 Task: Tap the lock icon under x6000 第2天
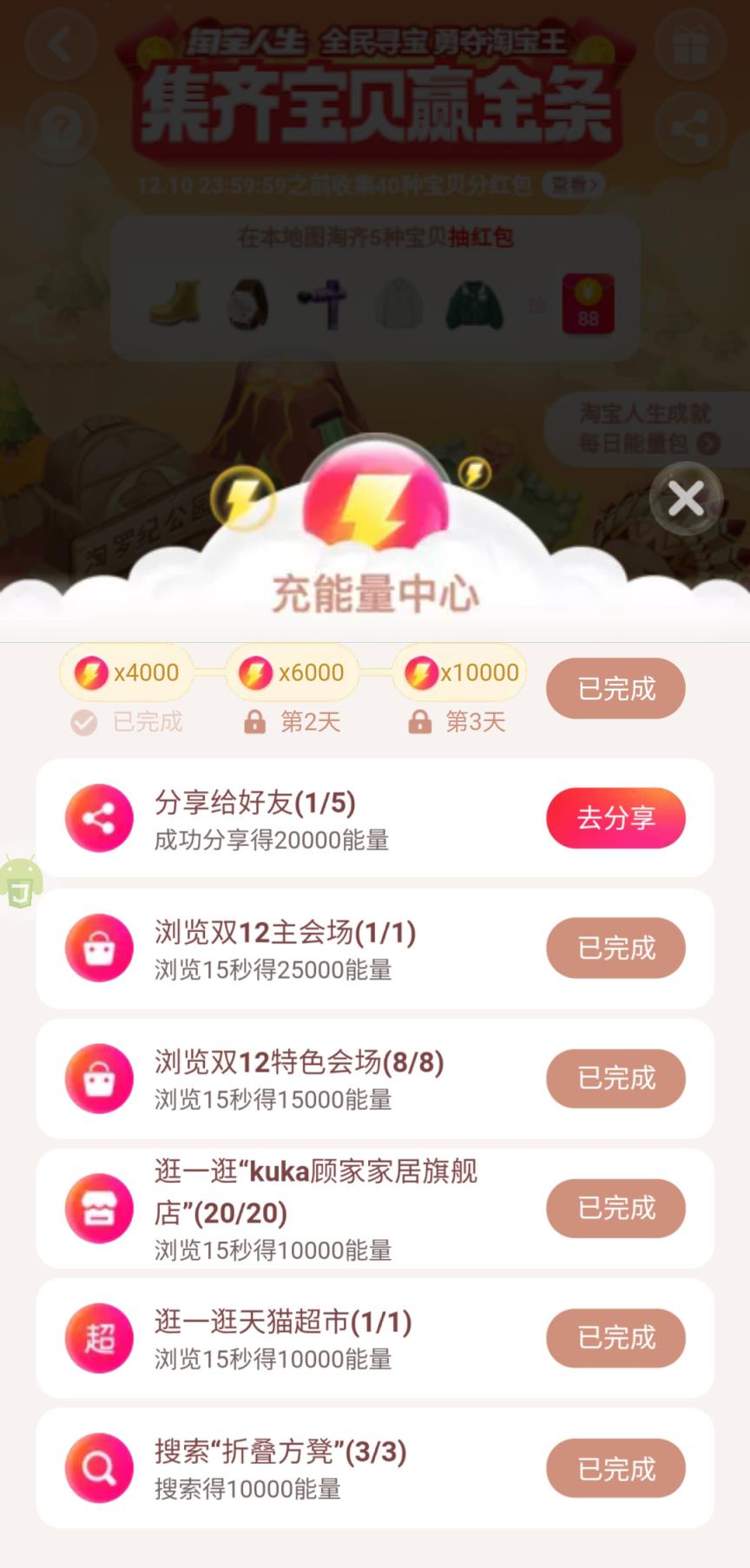coord(253,721)
